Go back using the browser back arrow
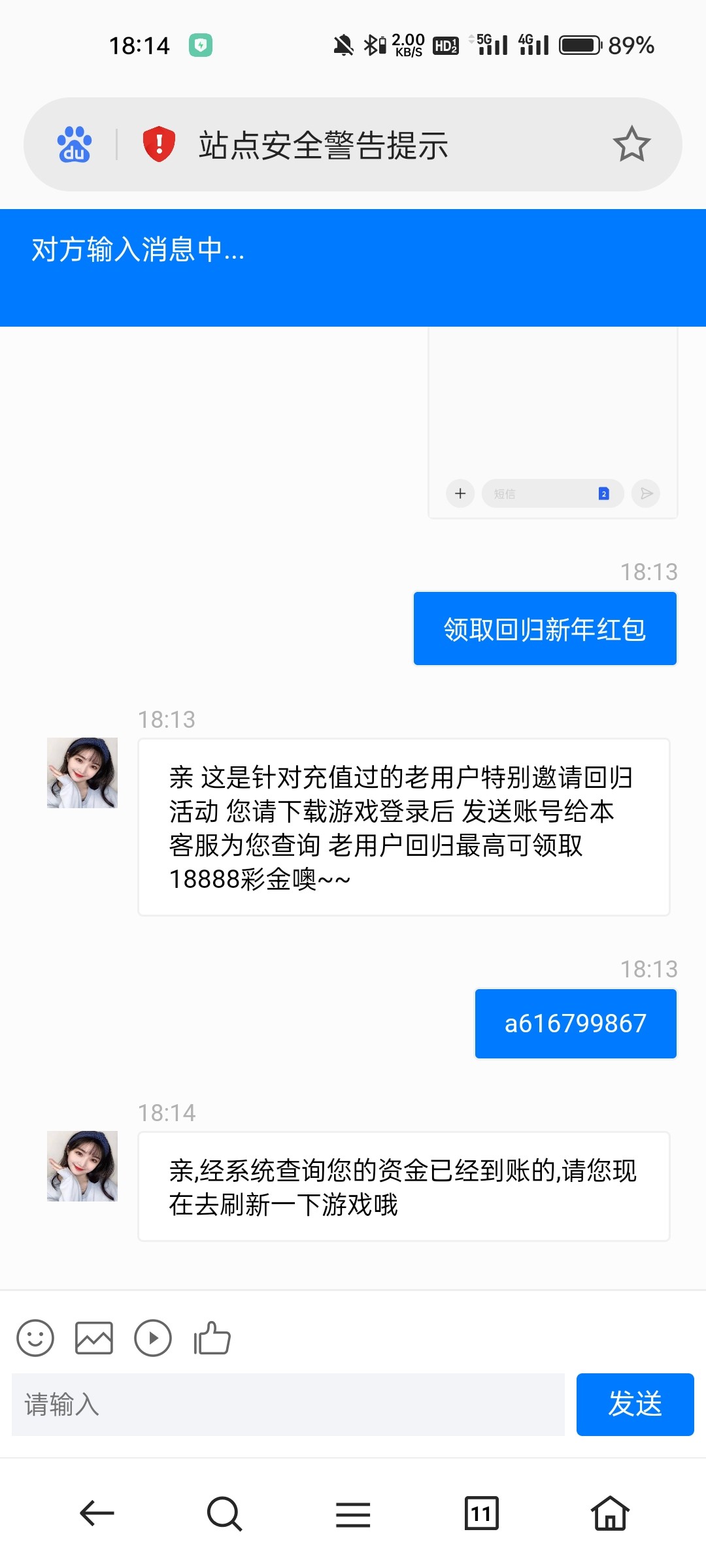Image resolution: width=706 pixels, height=1568 pixels. 97,1513
